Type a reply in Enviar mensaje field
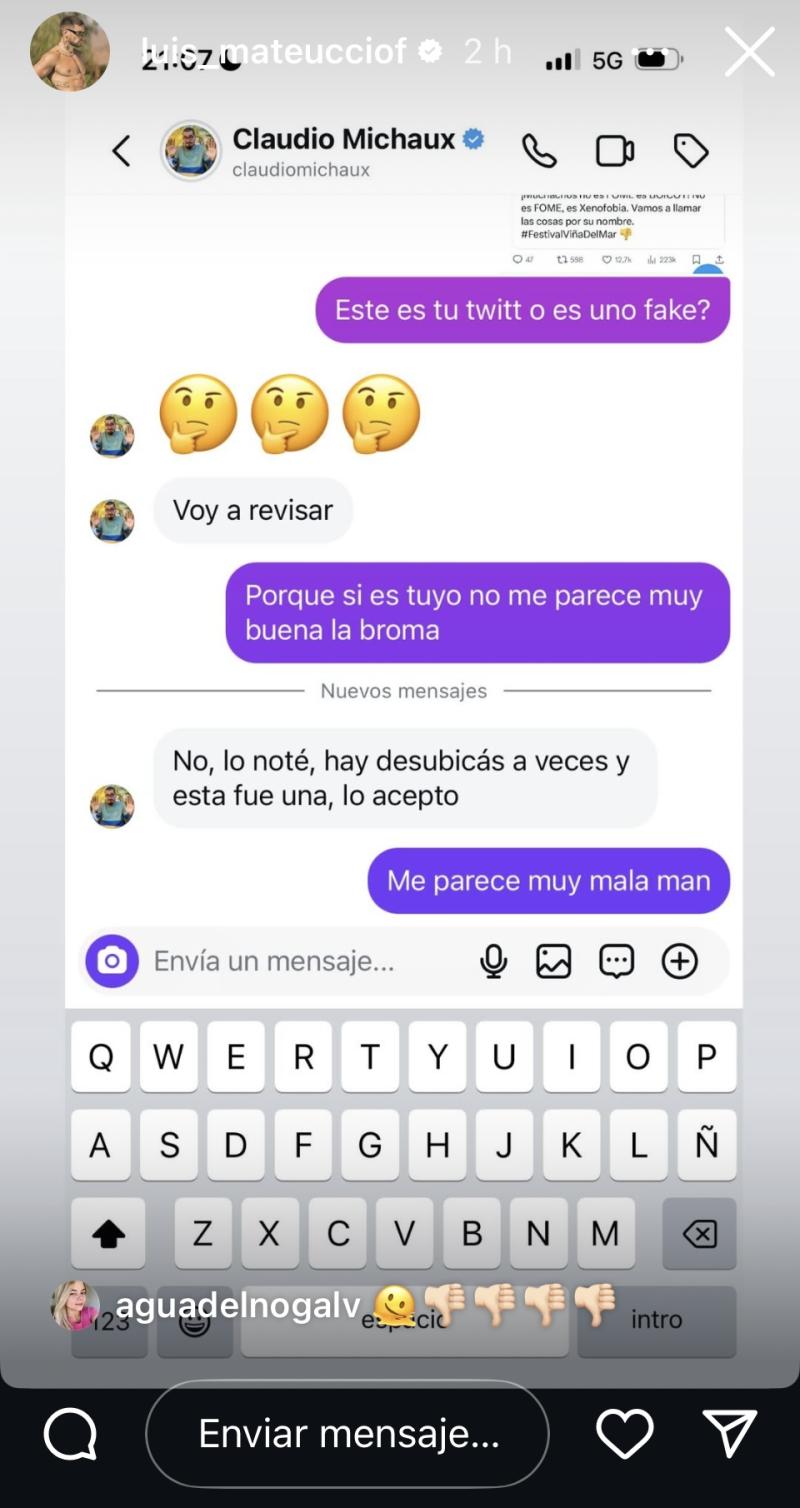Screen dimensions: 800x1508 click(348, 1434)
